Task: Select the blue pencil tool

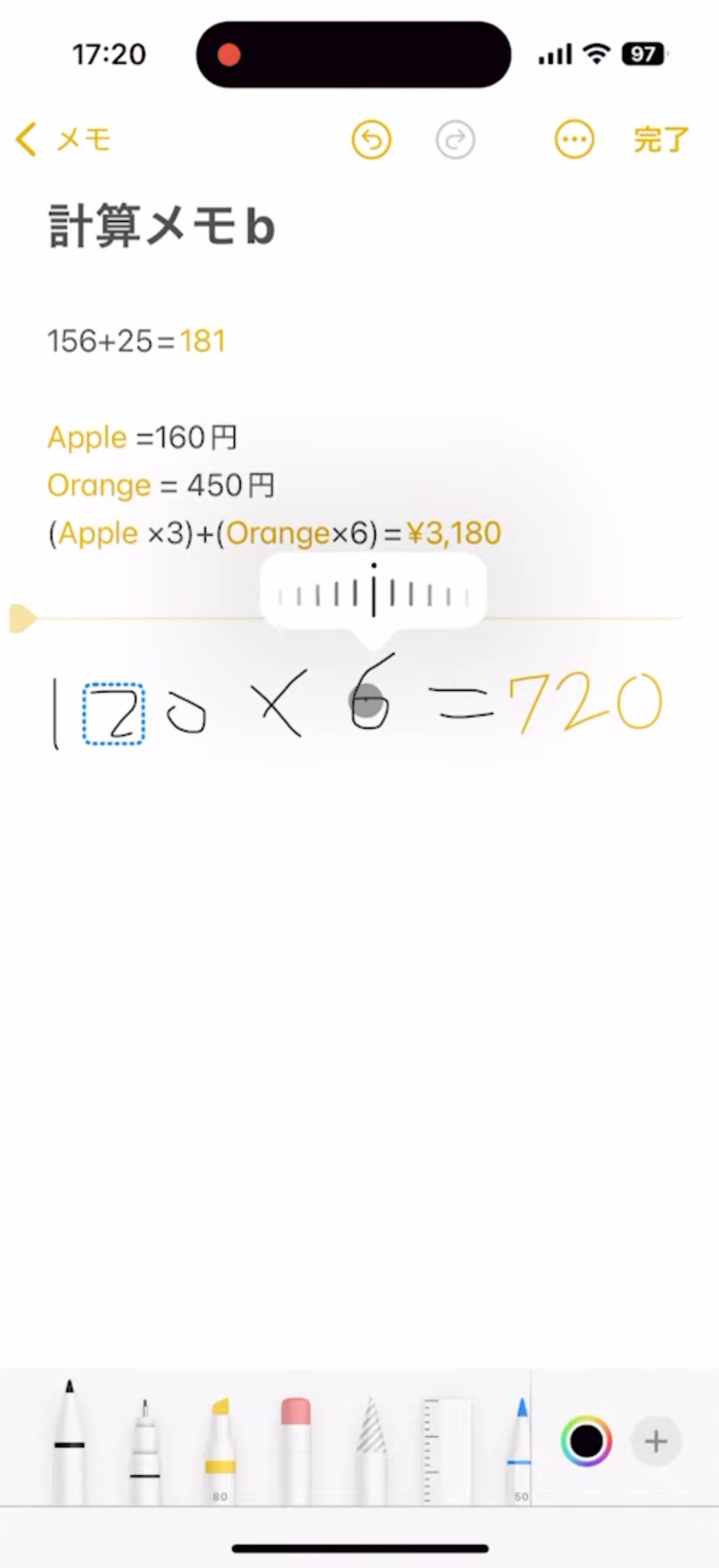Action: pyautogui.click(x=519, y=1448)
